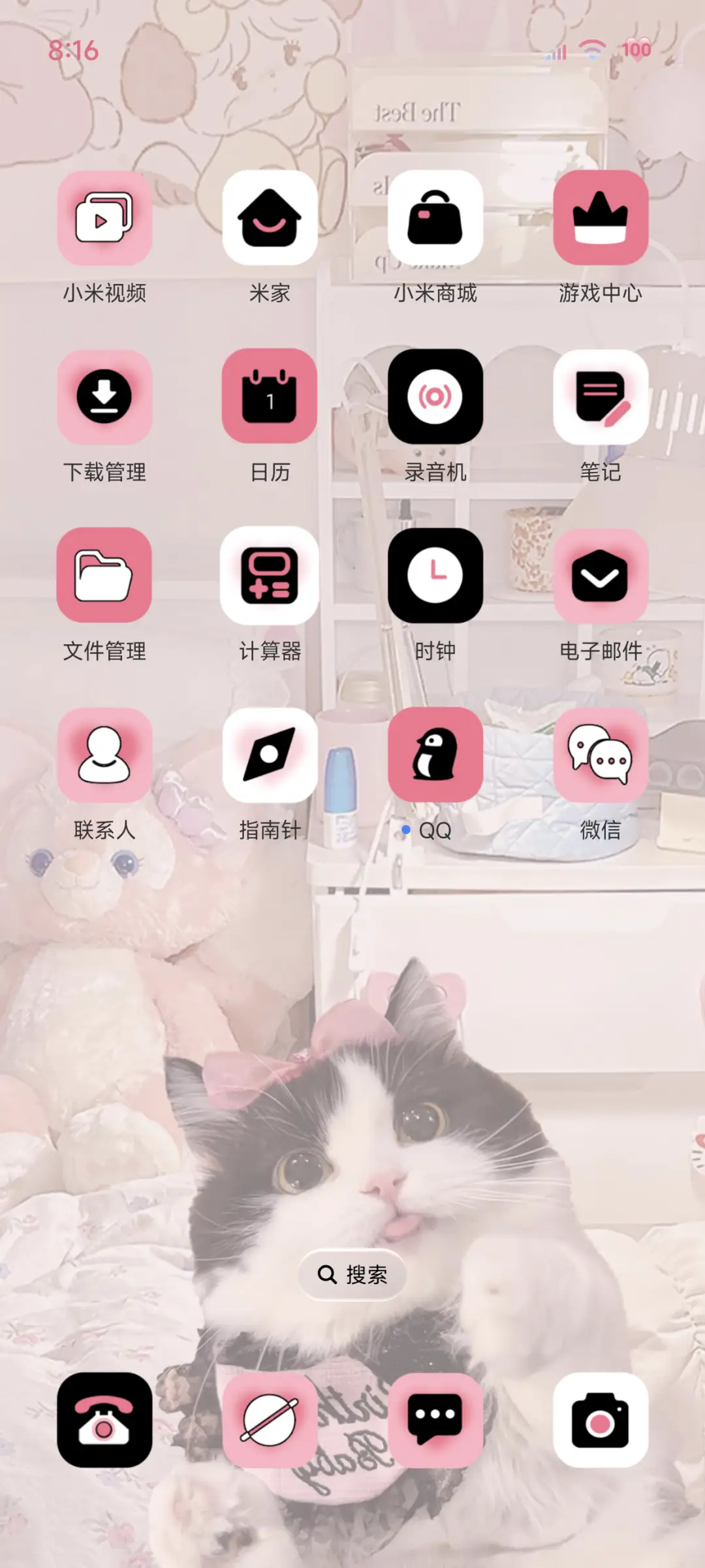Image resolution: width=705 pixels, height=1568 pixels.
Task: Open QQ with the notification dot
Action: point(435,754)
